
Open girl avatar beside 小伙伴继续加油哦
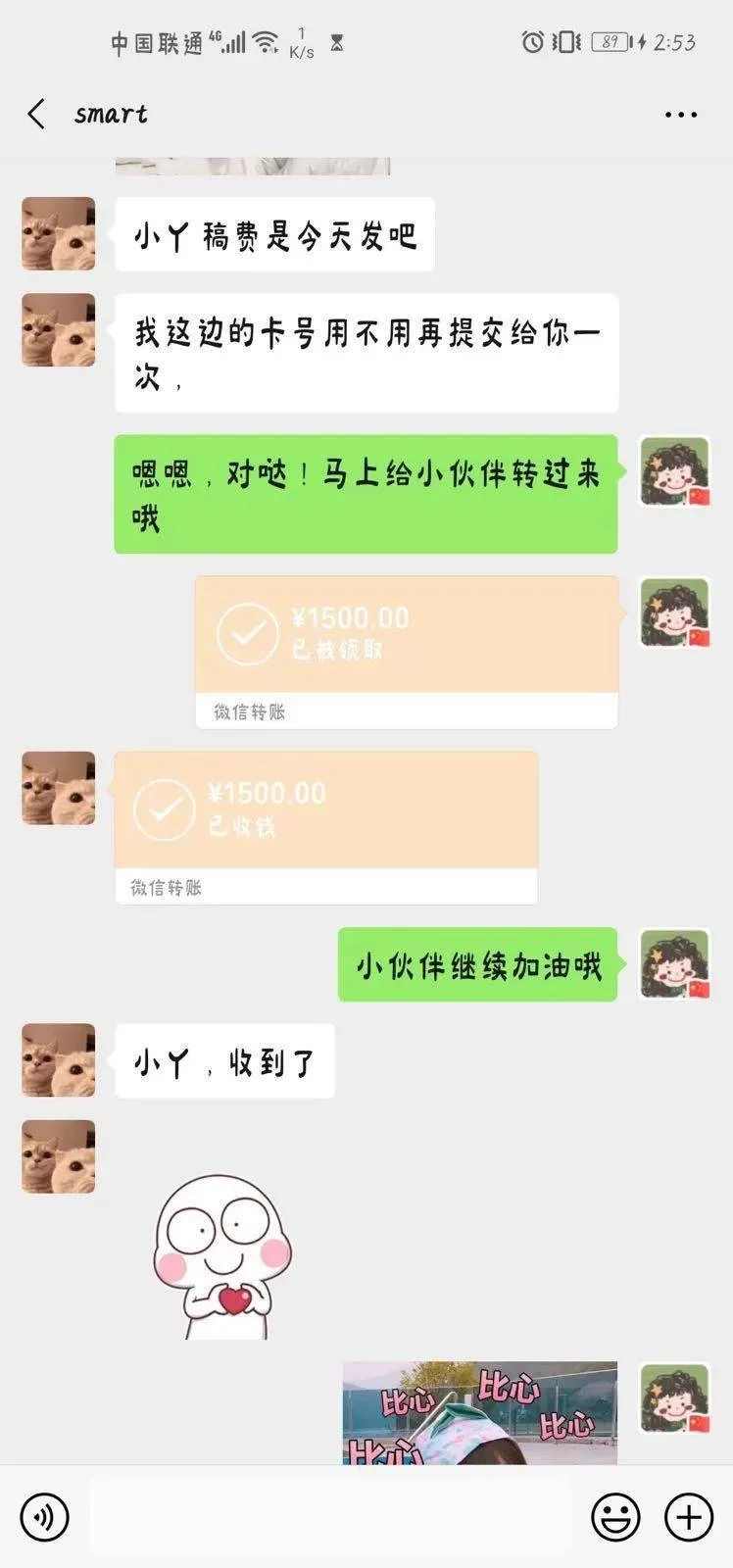(674, 965)
